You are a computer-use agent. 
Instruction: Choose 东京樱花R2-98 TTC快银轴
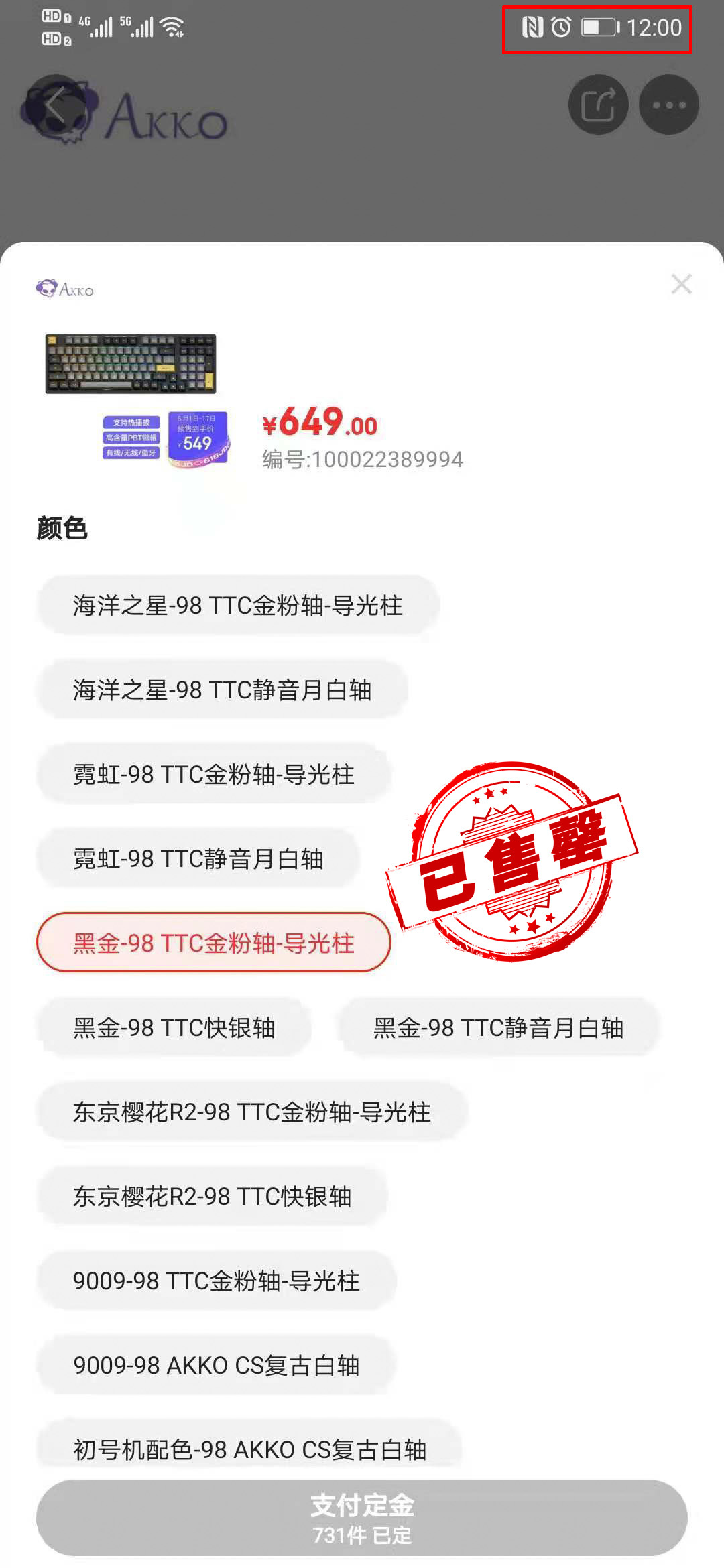[x=212, y=1197]
